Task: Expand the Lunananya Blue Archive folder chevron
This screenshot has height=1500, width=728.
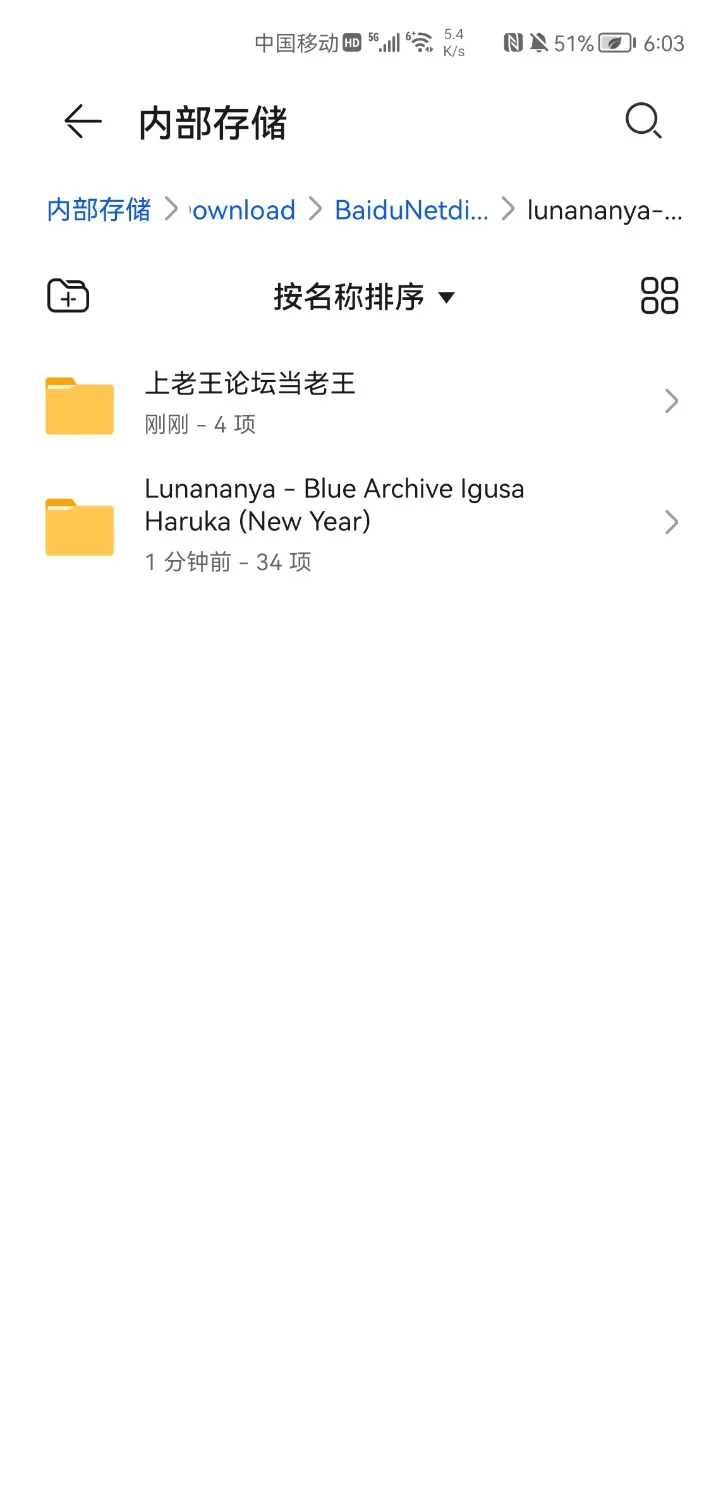Action: 671,521
